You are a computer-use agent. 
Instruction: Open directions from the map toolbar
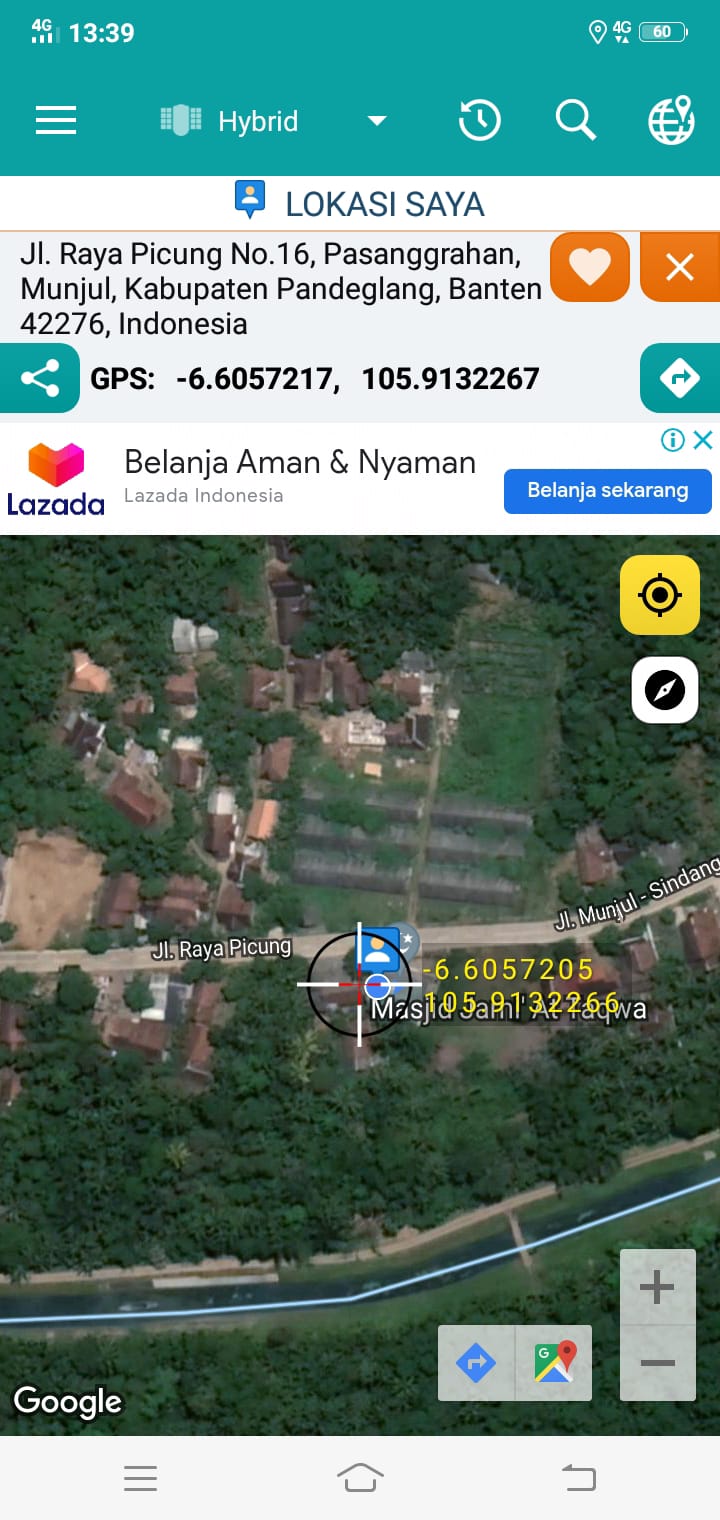[x=476, y=1362]
